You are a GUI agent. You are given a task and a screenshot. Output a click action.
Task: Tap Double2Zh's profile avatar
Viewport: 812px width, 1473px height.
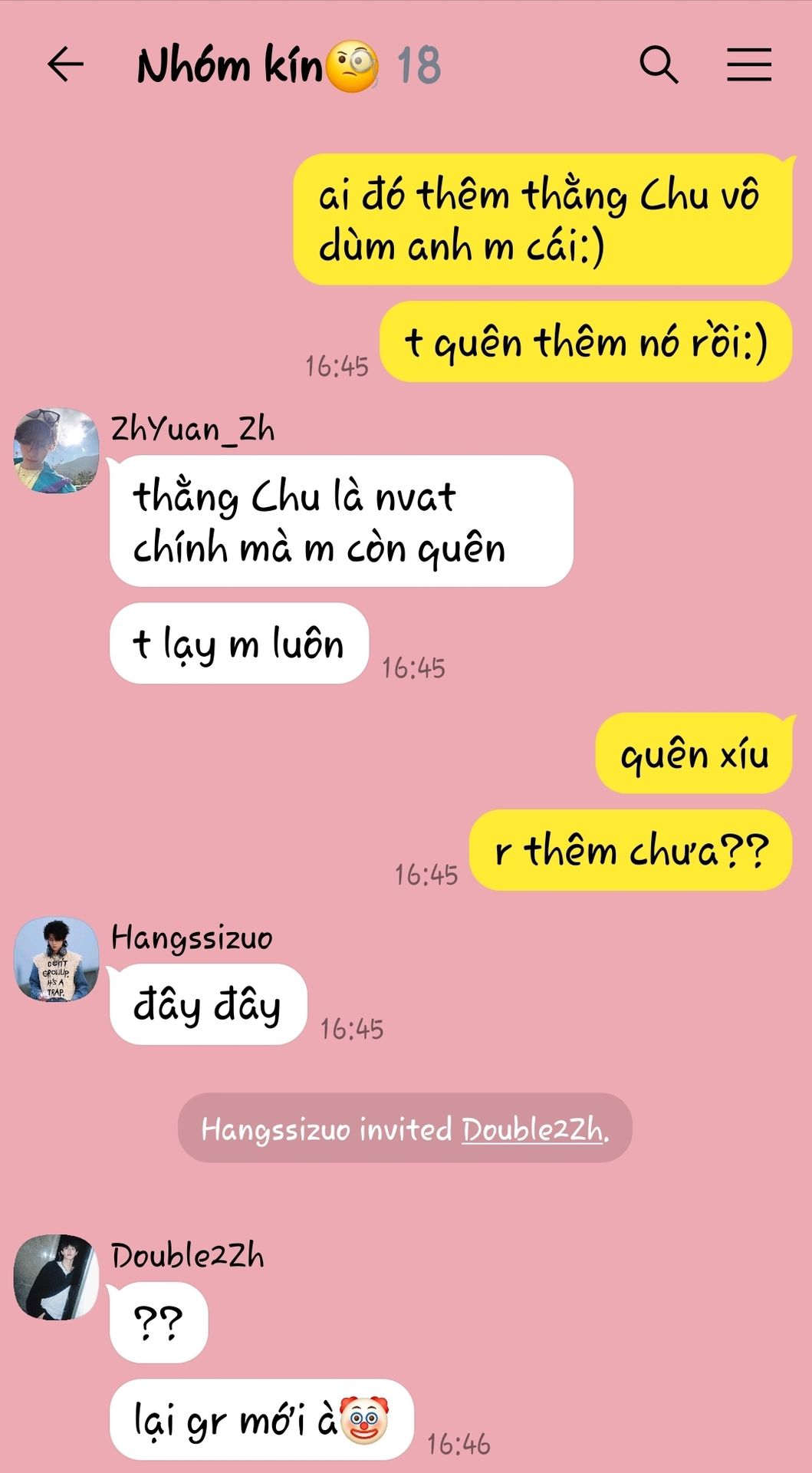coord(57,1277)
